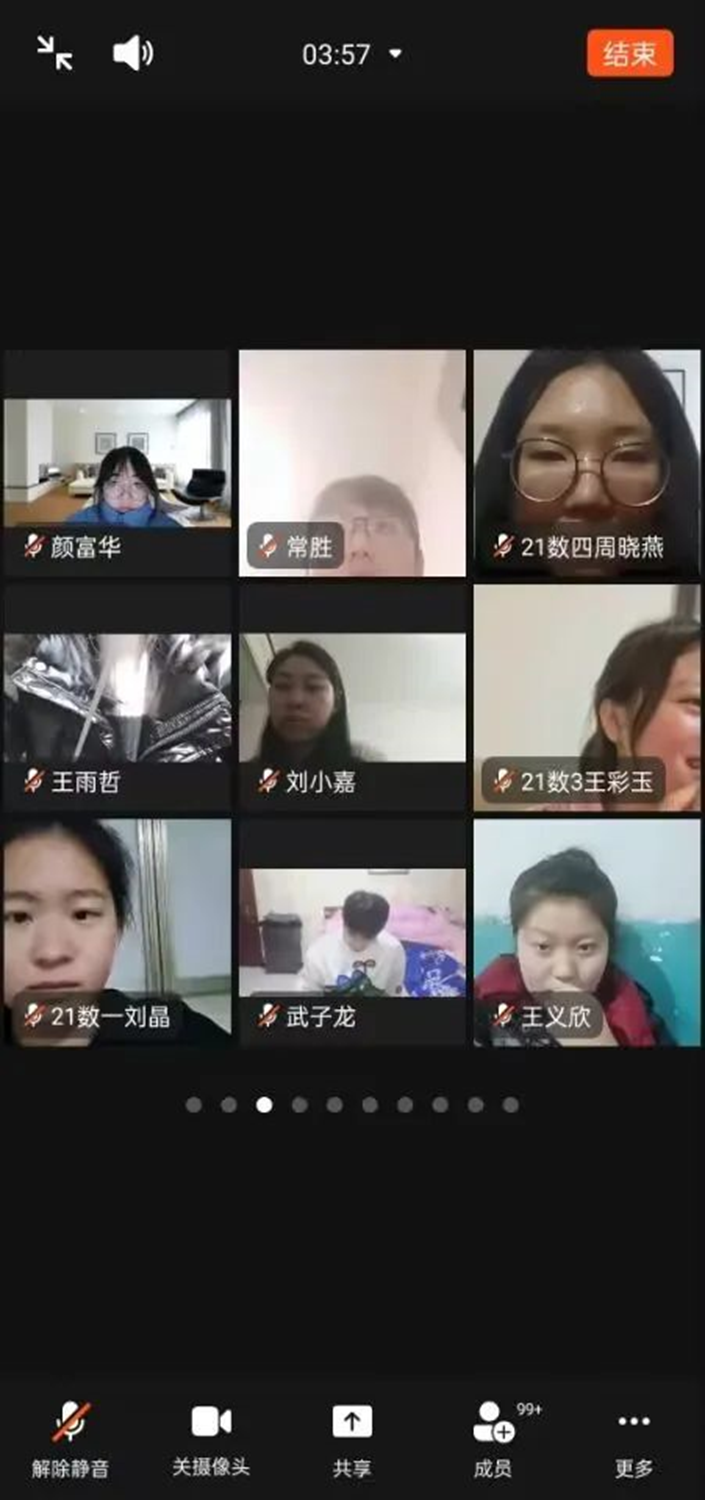Open the 成员 members list
The image size is (705, 1500).
493,1438
